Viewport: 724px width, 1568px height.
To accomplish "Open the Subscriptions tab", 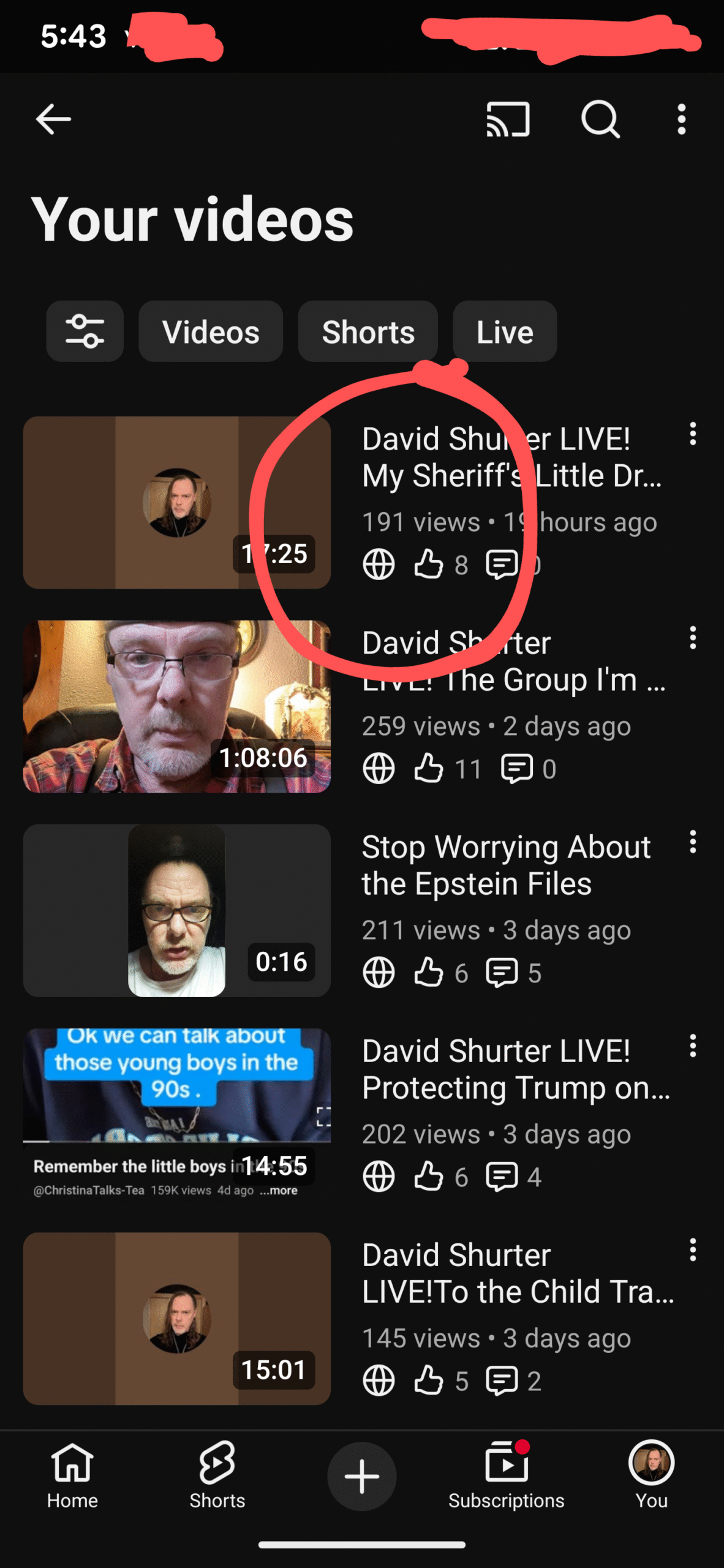I will tap(506, 1475).
